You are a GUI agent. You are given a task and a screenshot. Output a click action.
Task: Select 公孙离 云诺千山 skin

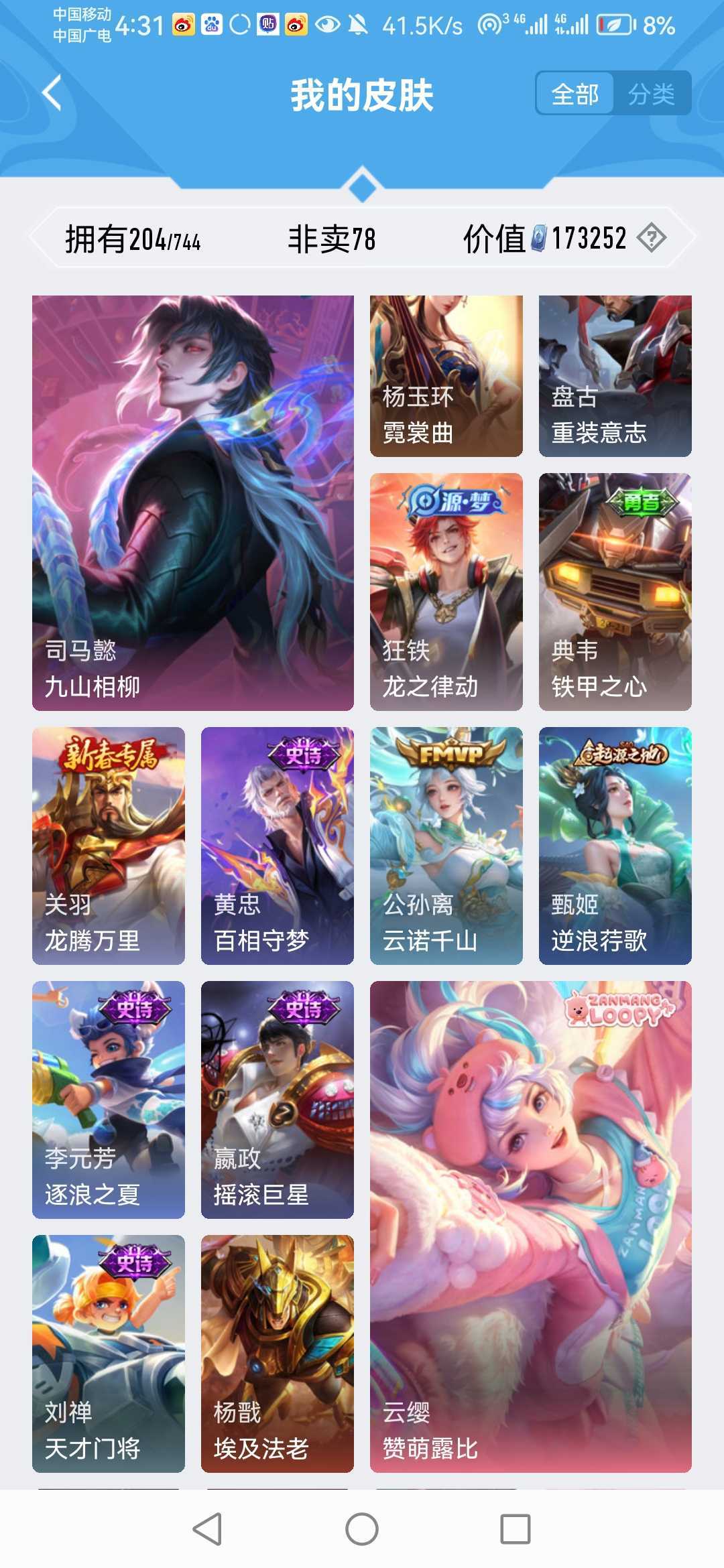(x=446, y=846)
